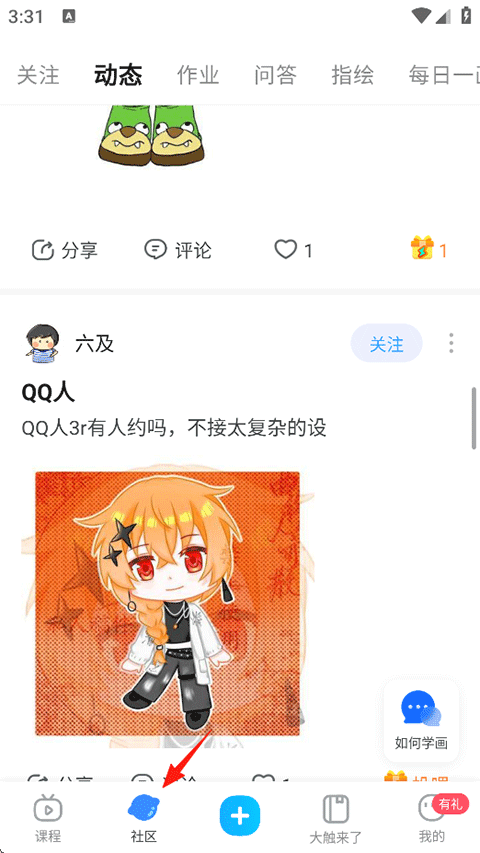The width and height of the screenshot is (480, 853).
Task: Open overflow menu on 六及's post
Action: pyautogui.click(x=451, y=343)
